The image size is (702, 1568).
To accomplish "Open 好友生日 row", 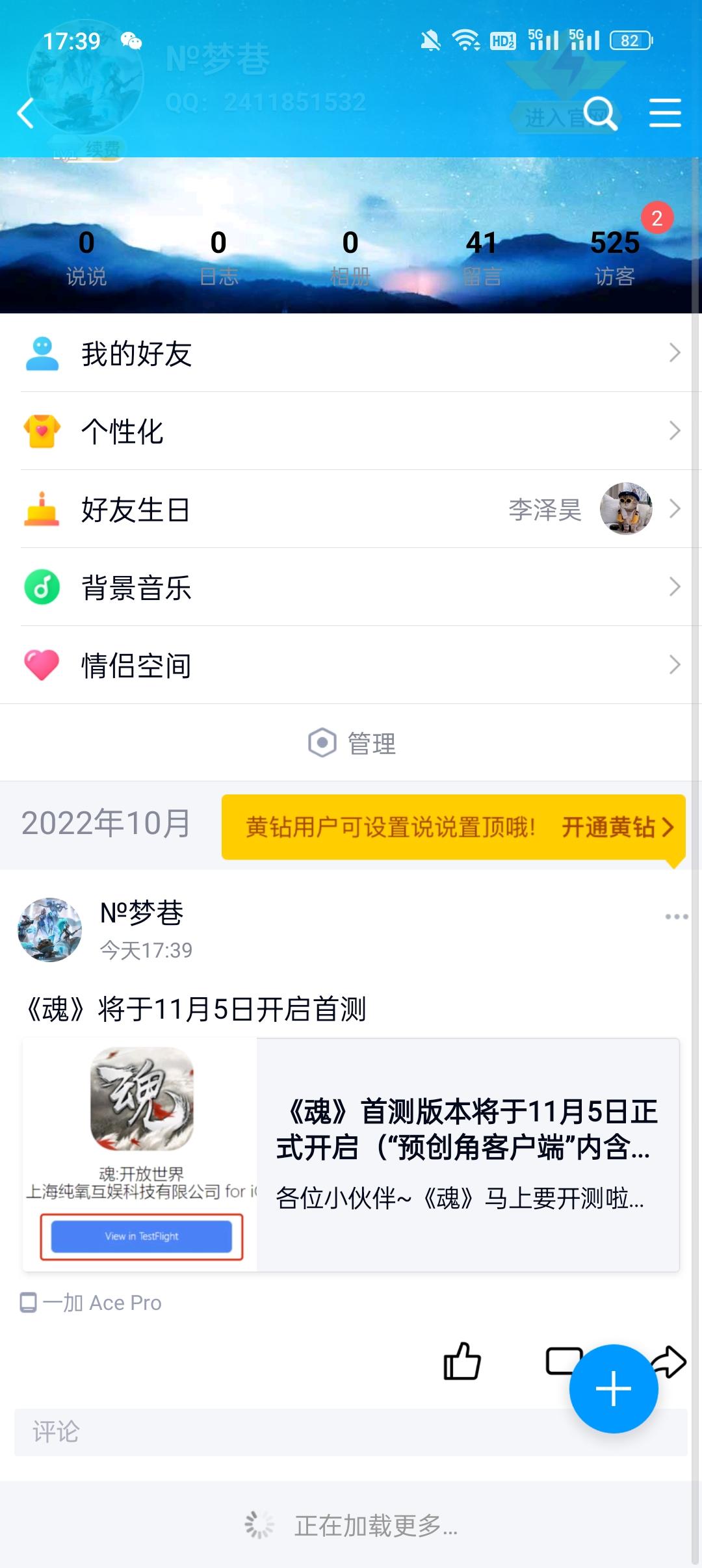I will (x=351, y=509).
